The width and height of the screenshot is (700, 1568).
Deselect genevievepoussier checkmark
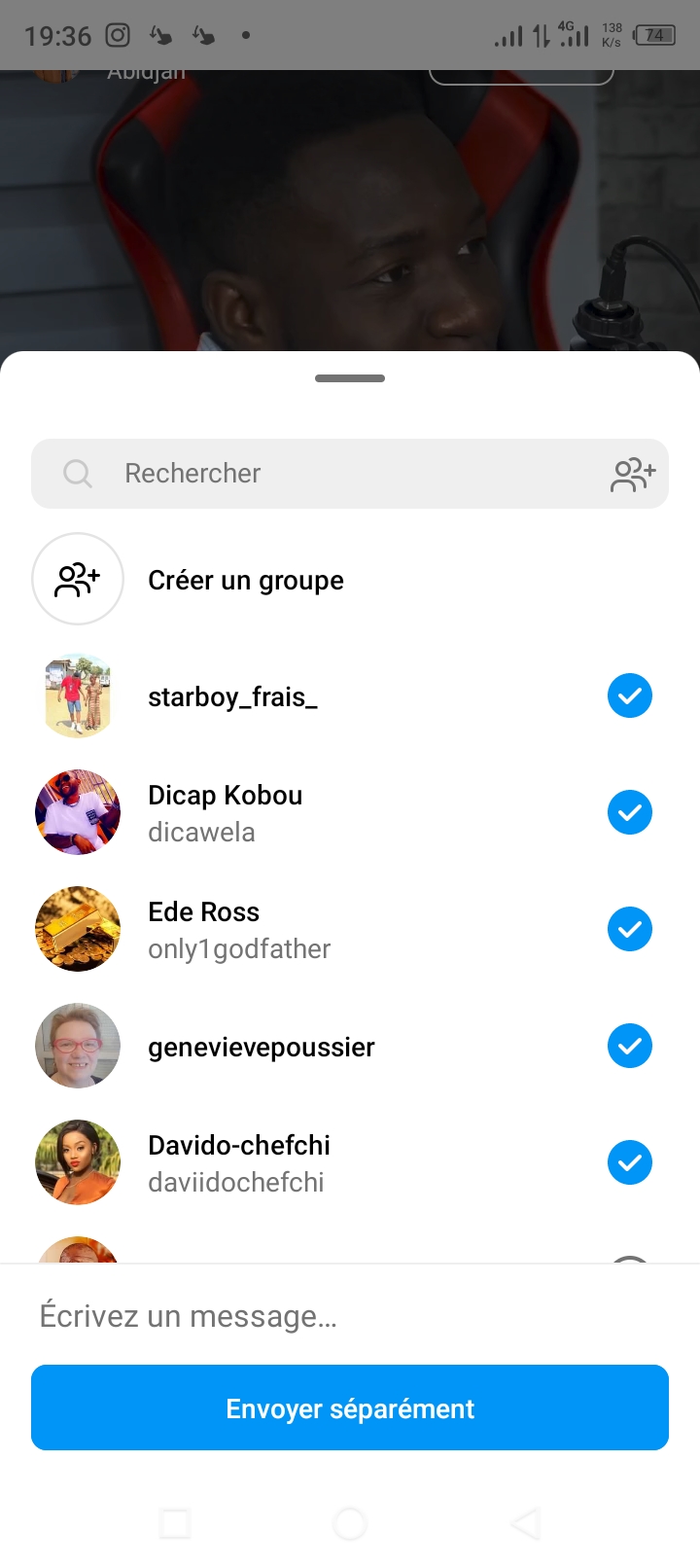tap(629, 1047)
